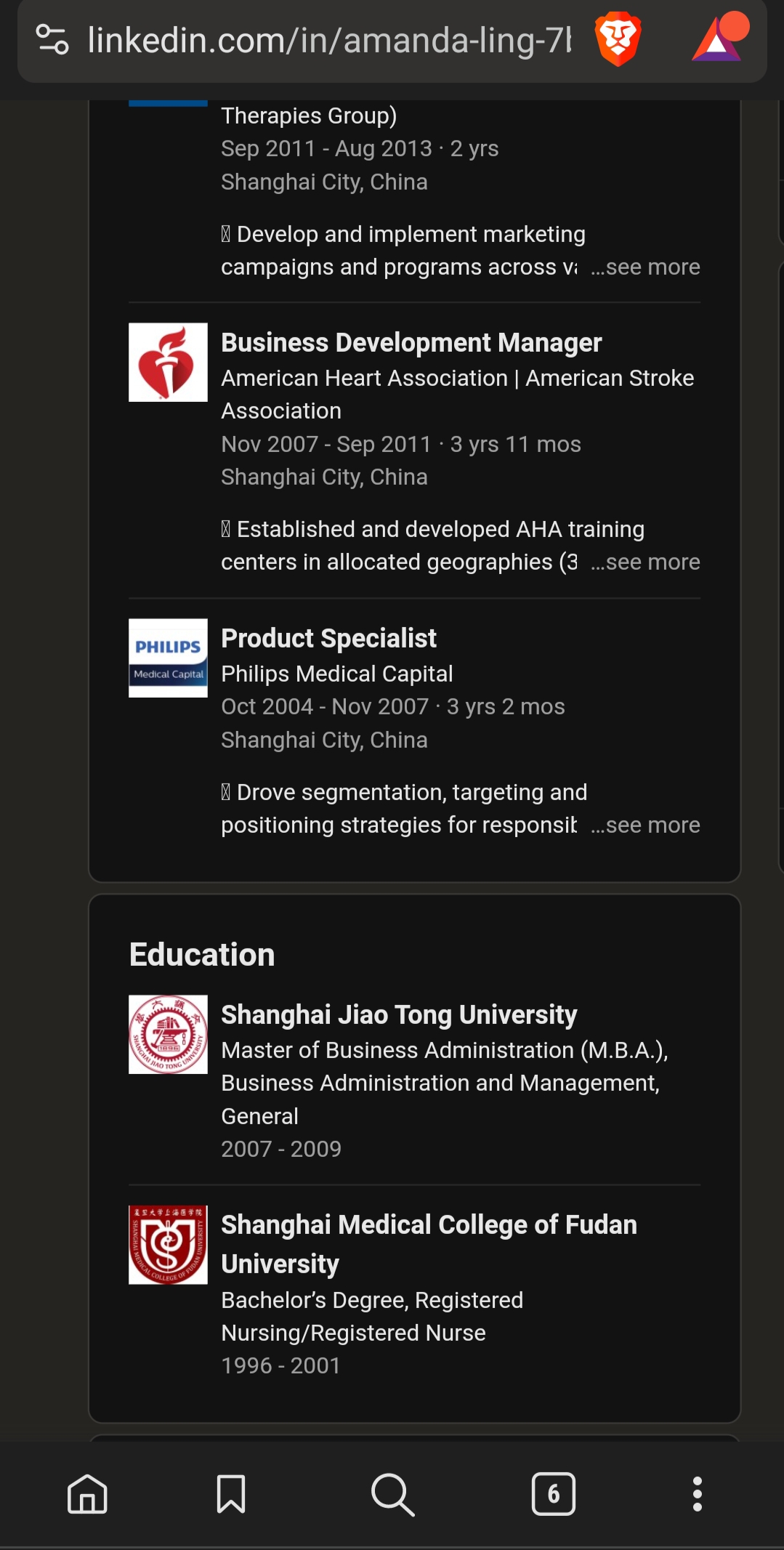Screen dimensions: 784x1550
Task: Start a search from bottom toolbar
Action: 392,1494
